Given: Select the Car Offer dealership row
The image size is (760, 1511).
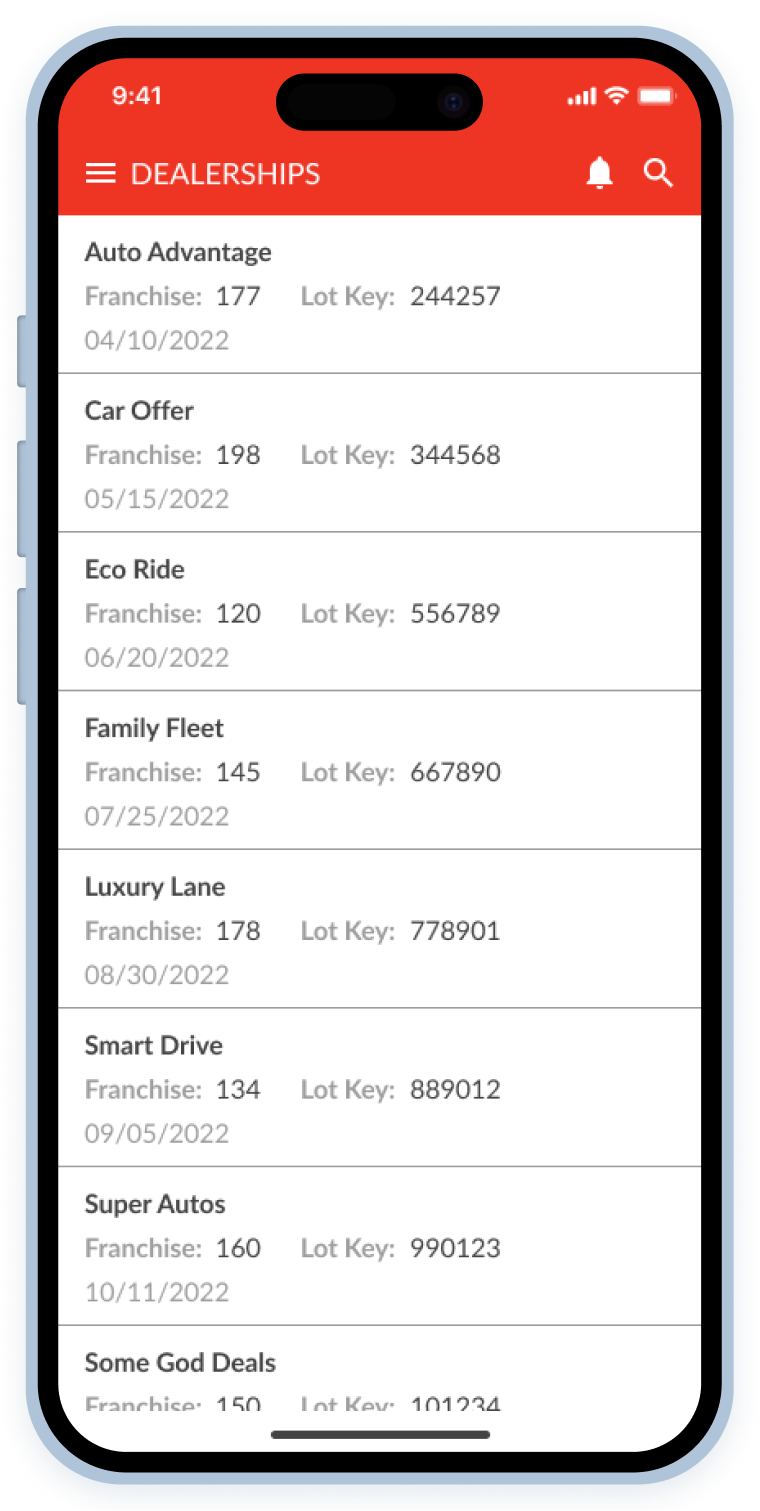Looking at the screenshot, I should [379, 453].
